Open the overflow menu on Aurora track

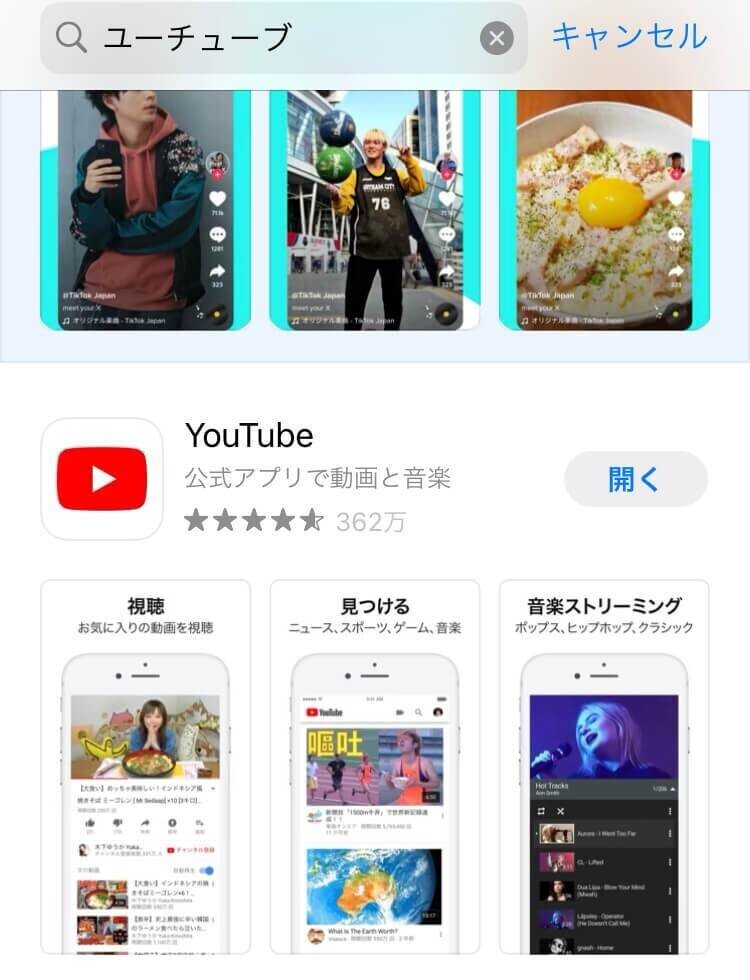coord(670,833)
